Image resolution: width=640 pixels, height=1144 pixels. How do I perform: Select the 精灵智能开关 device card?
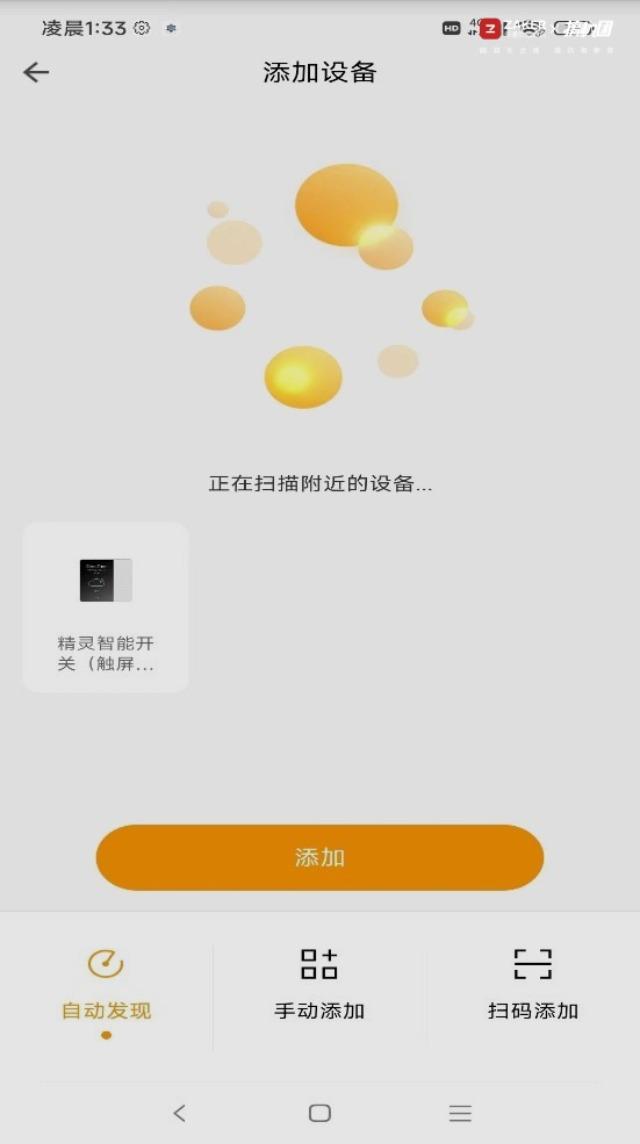106,606
